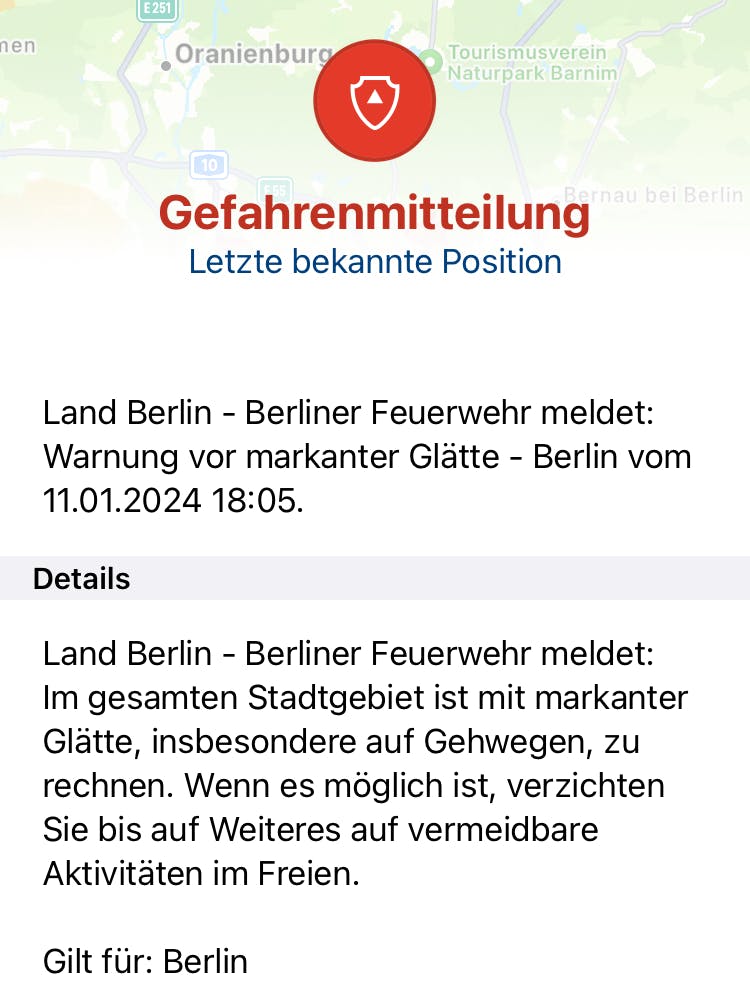The height and width of the screenshot is (1000, 750).
Task: Select the green Naturpark Barnim map pin
Action: click(433, 58)
